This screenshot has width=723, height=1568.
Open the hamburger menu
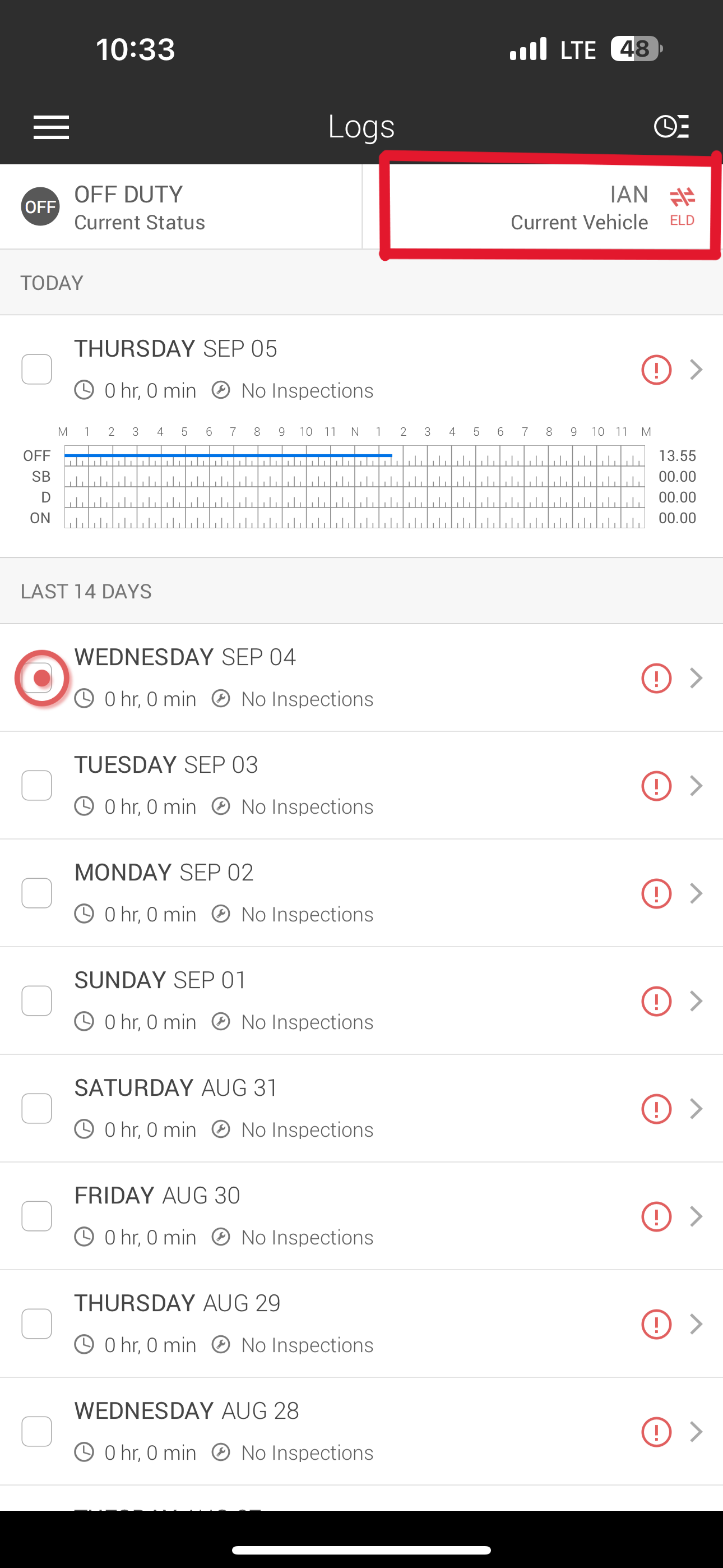(51, 127)
